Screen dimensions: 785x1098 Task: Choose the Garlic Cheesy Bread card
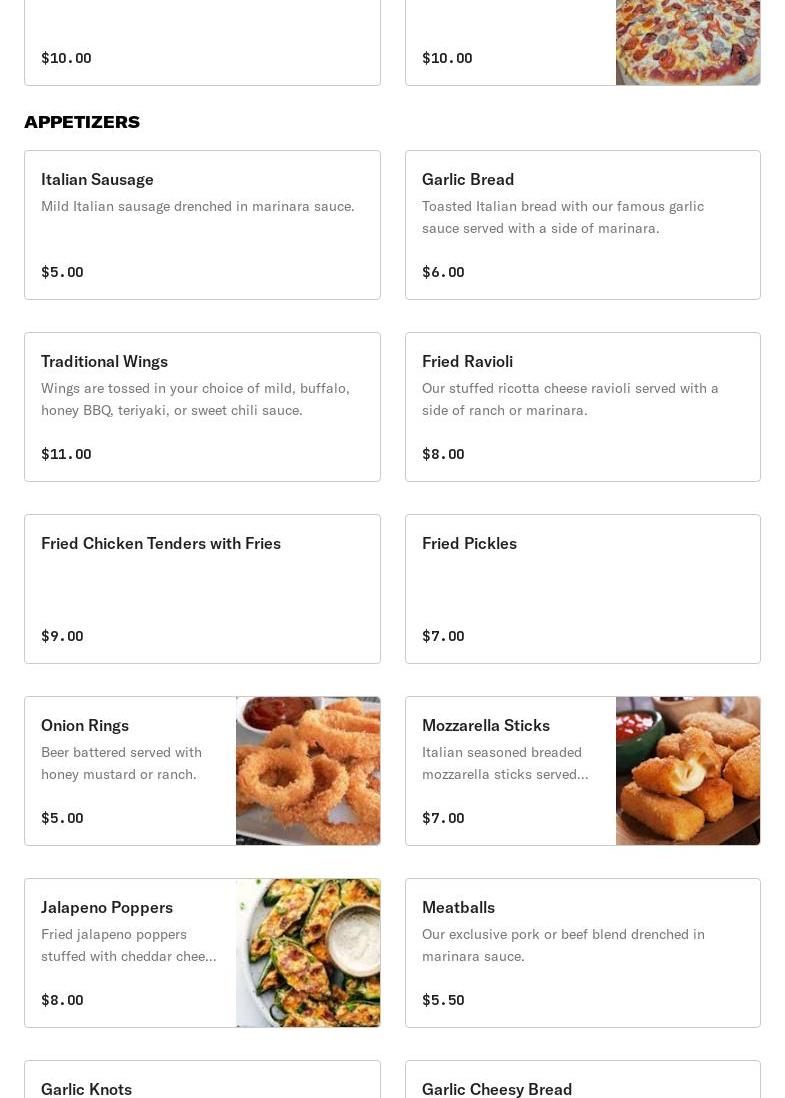[582, 1082]
